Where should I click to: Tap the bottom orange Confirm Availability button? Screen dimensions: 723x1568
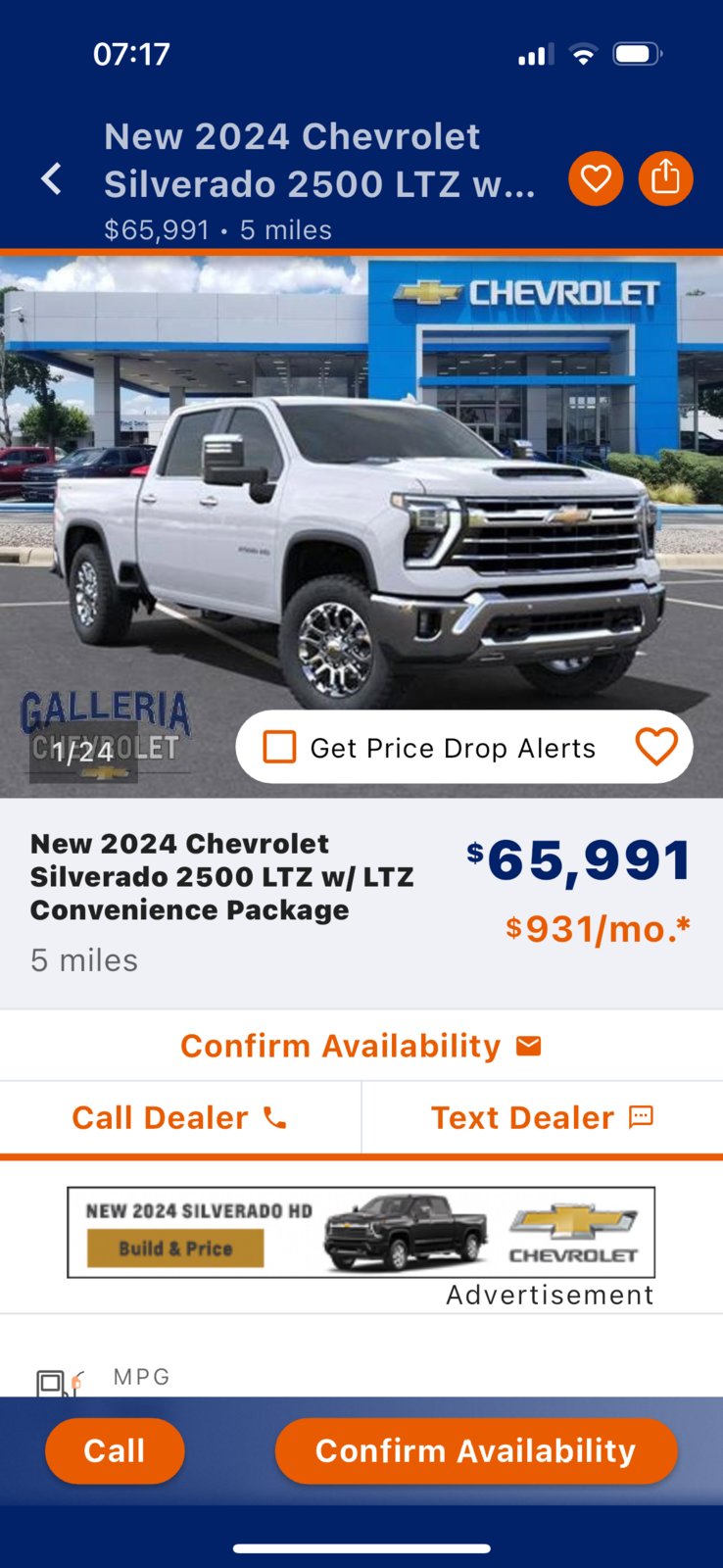(476, 1450)
